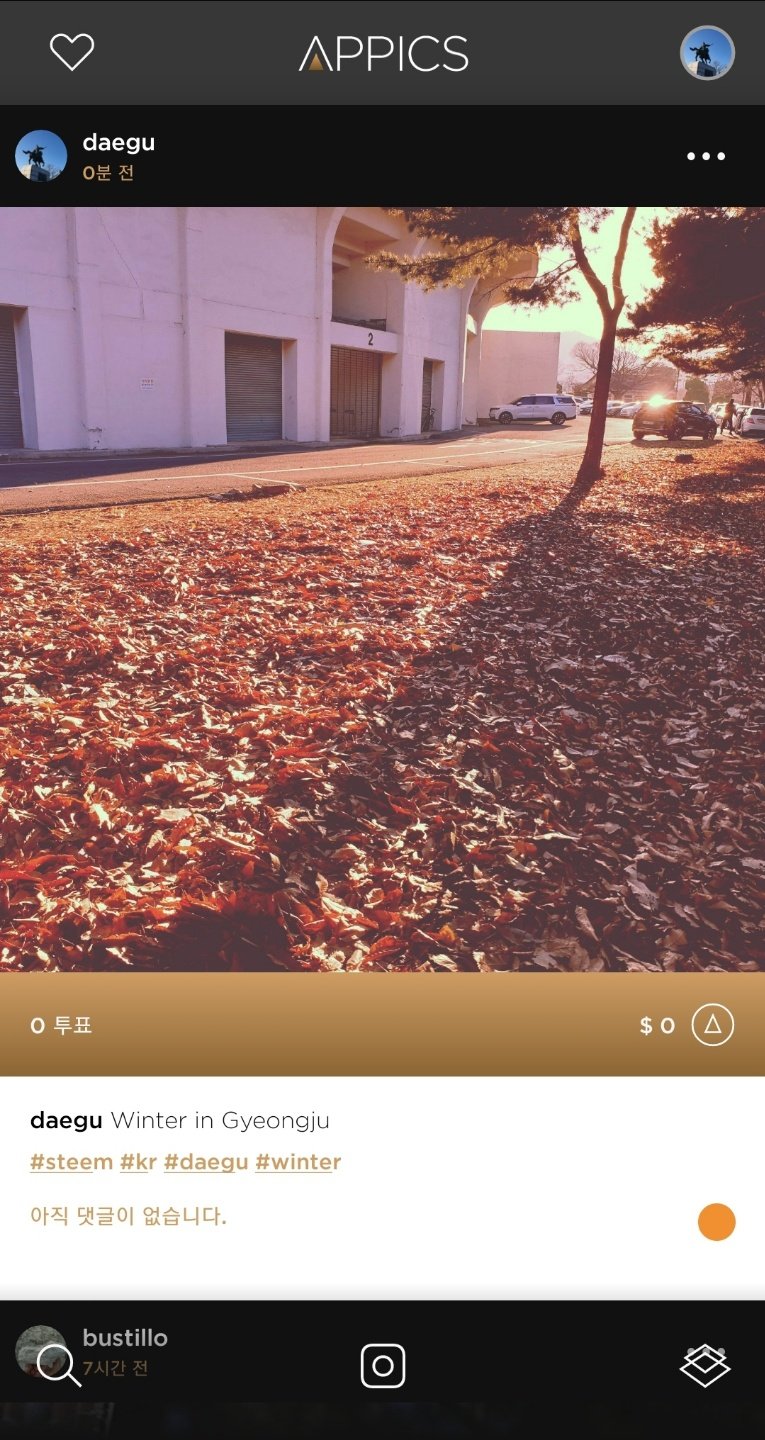Open the #daegu hashtag
Viewport: 765px width, 1440px height.
[x=206, y=1162]
